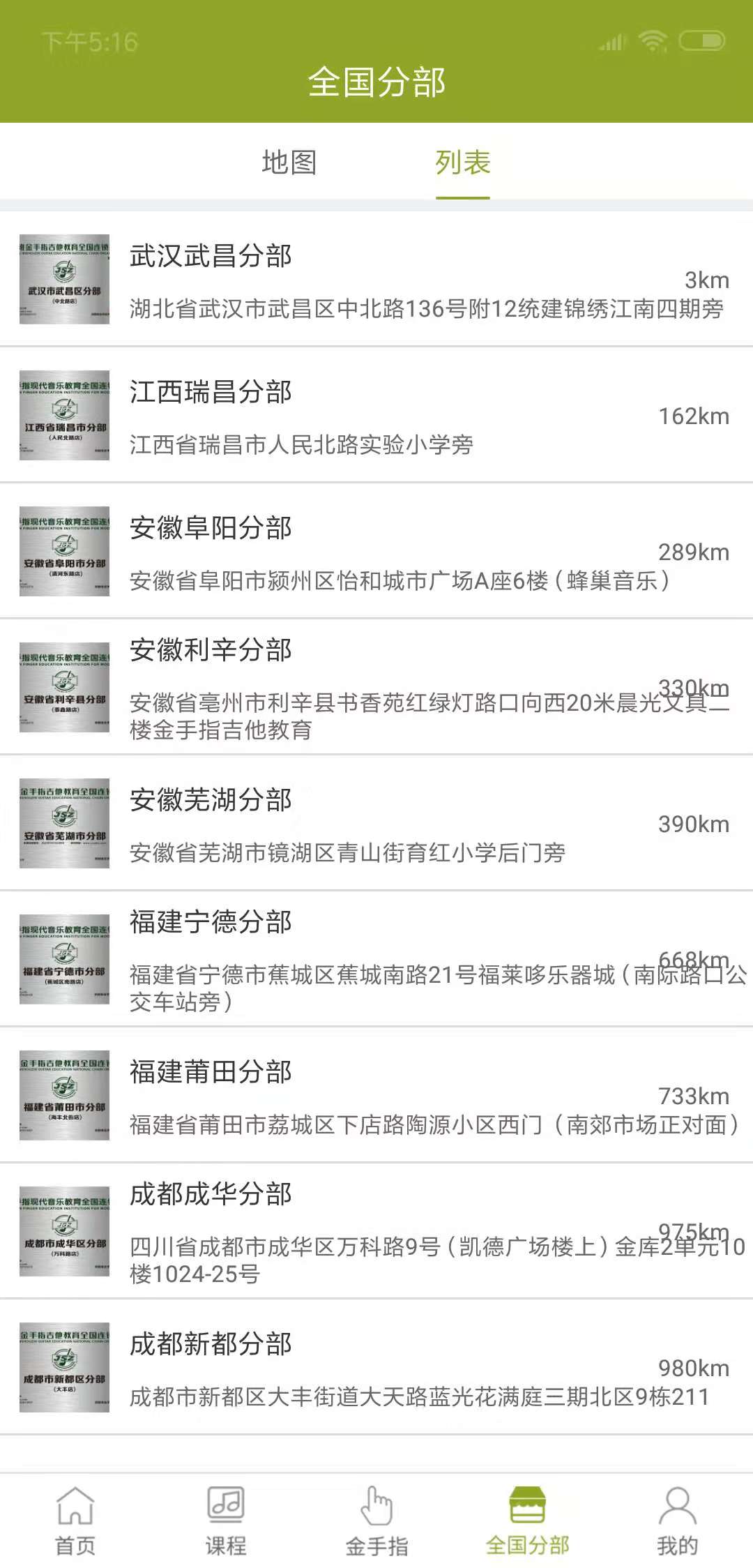This screenshot has width=753, height=1568.
Task: Select the 列表 list tab
Action: click(x=463, y=163)
